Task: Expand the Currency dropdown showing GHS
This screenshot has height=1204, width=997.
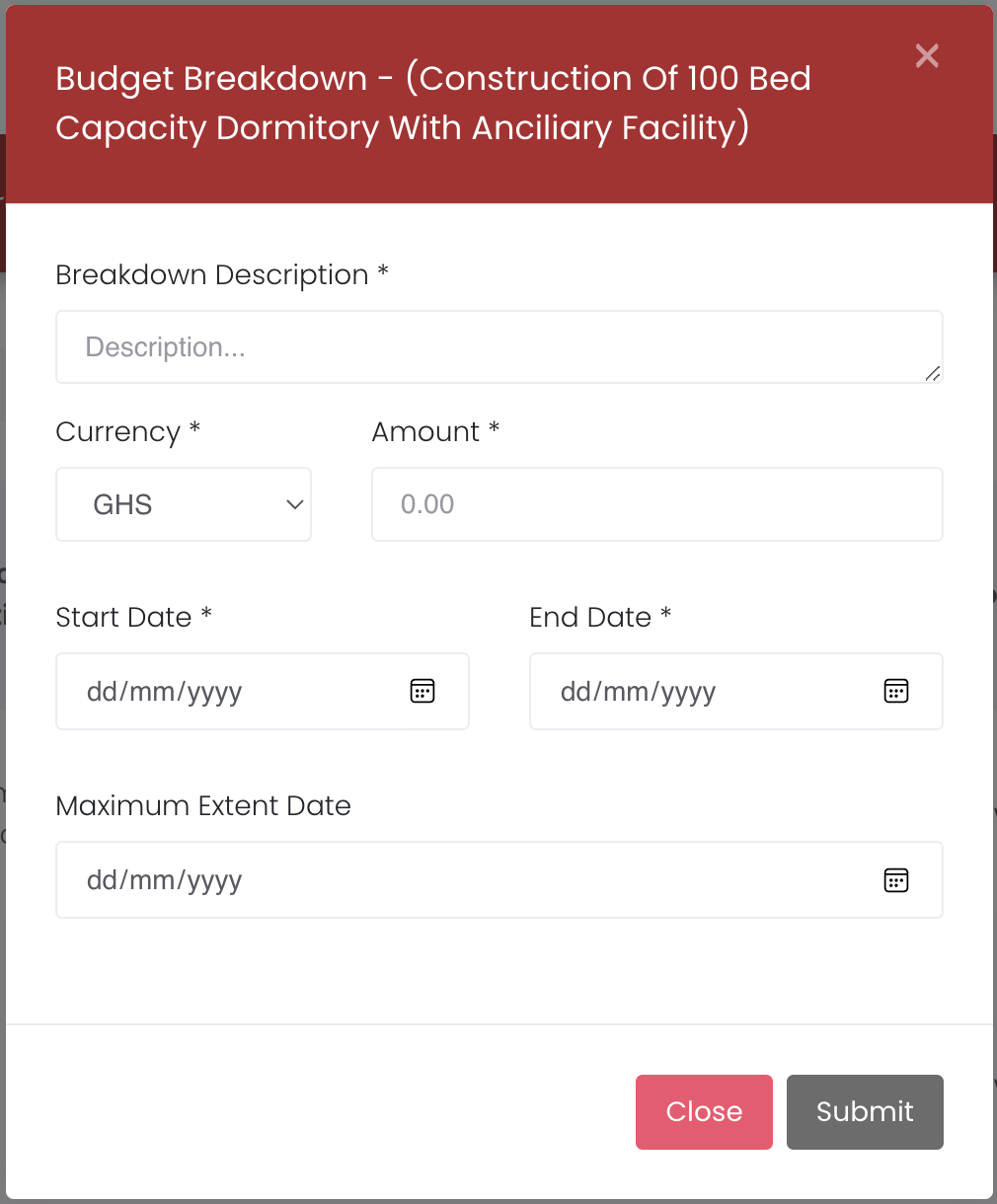Action: [x=184, y=504]
